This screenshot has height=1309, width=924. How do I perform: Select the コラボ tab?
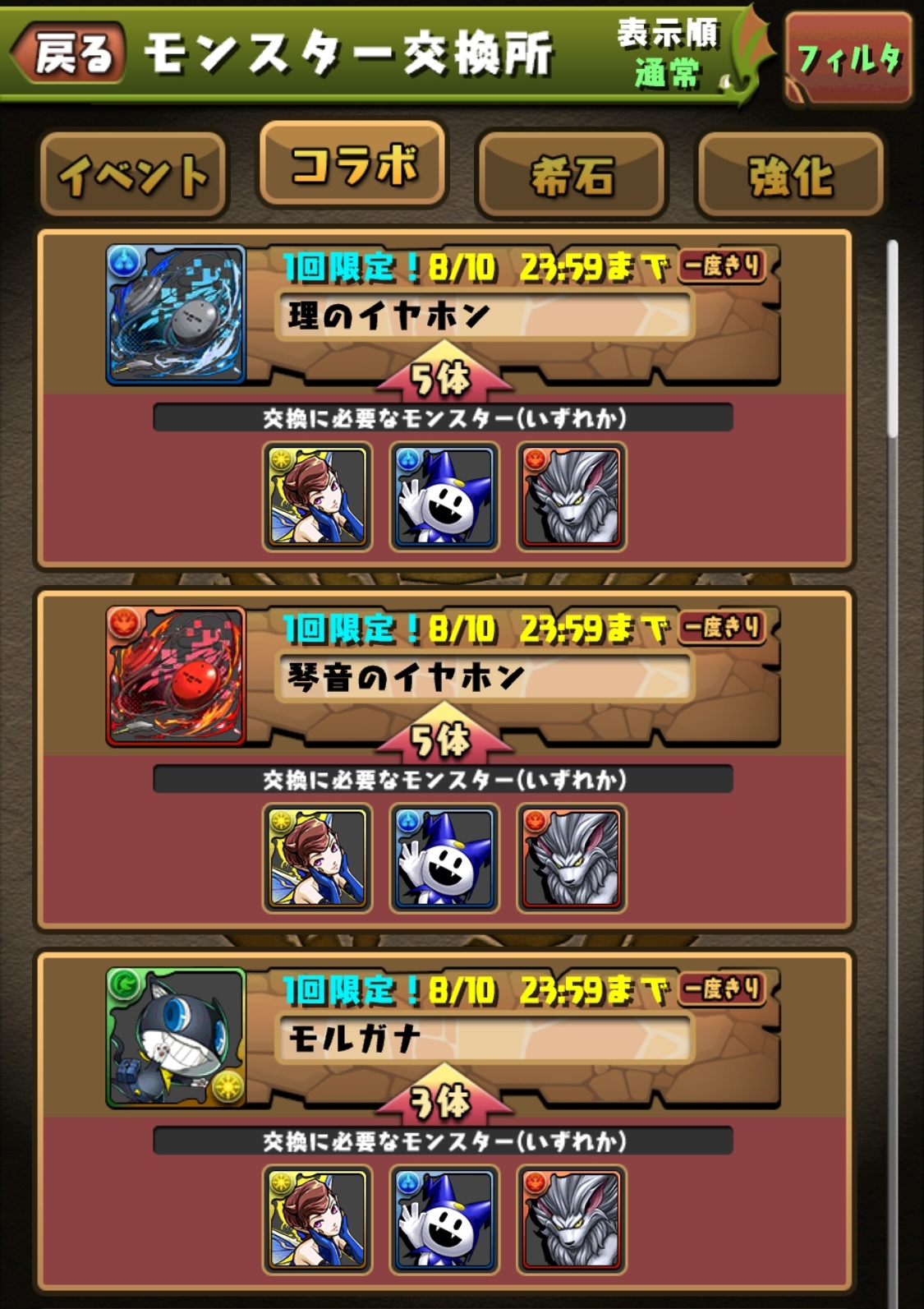coord(353,164)
